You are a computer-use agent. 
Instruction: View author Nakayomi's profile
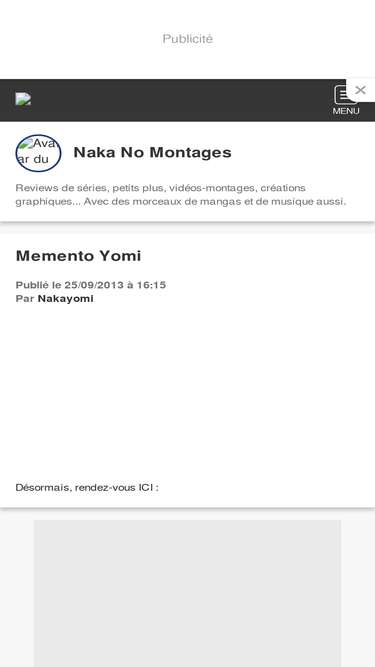point(65,299)
